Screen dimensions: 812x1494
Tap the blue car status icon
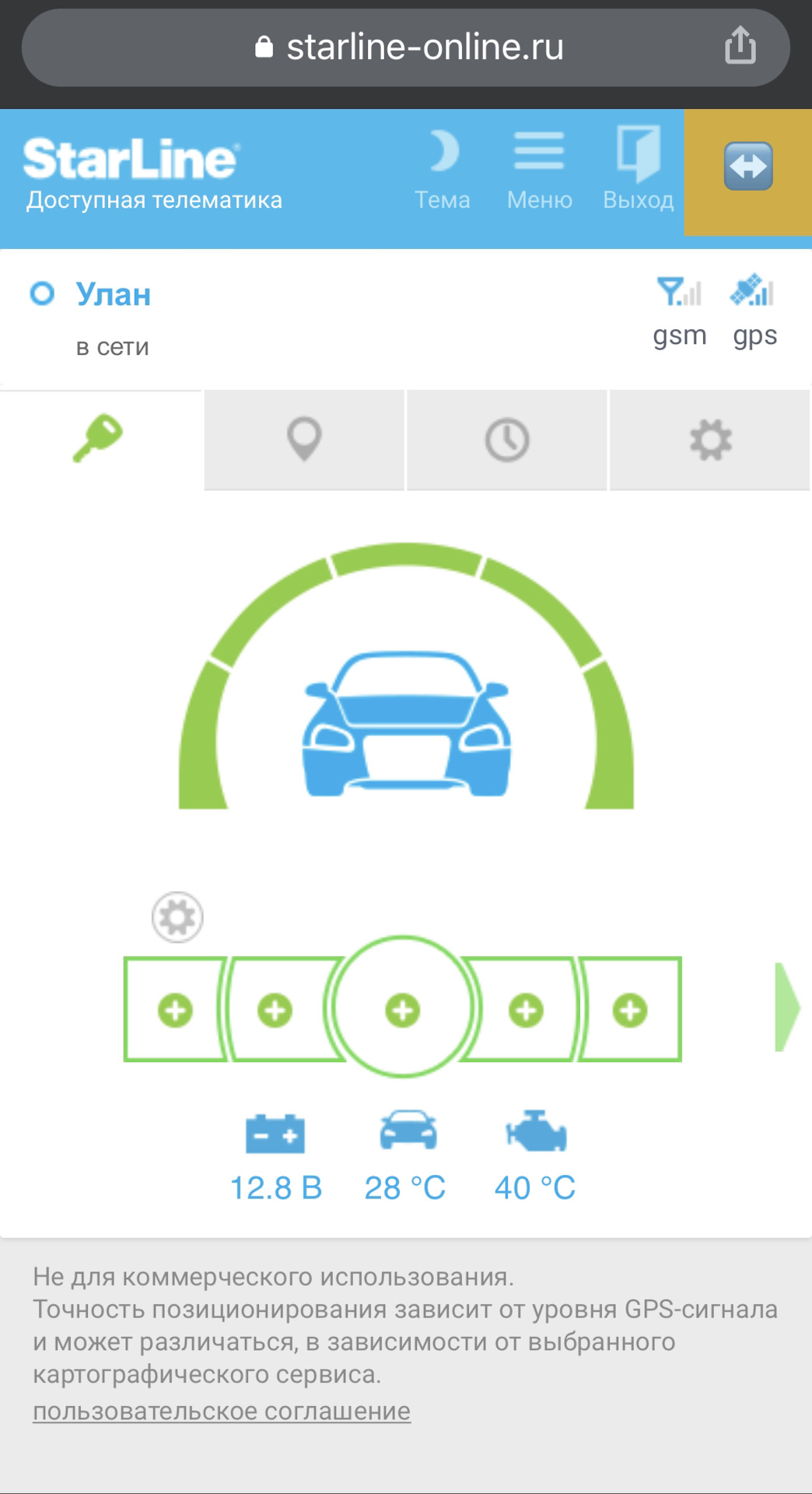(x=406, y=724)
